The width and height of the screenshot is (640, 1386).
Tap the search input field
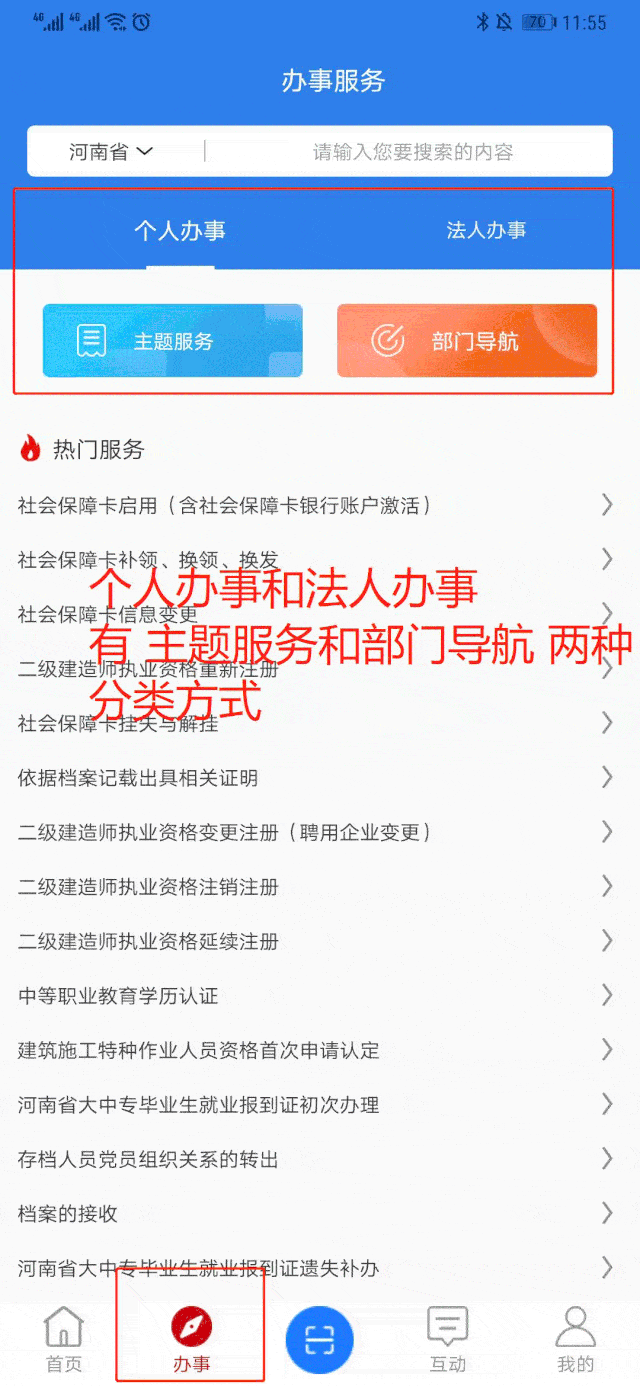point(412,152)
